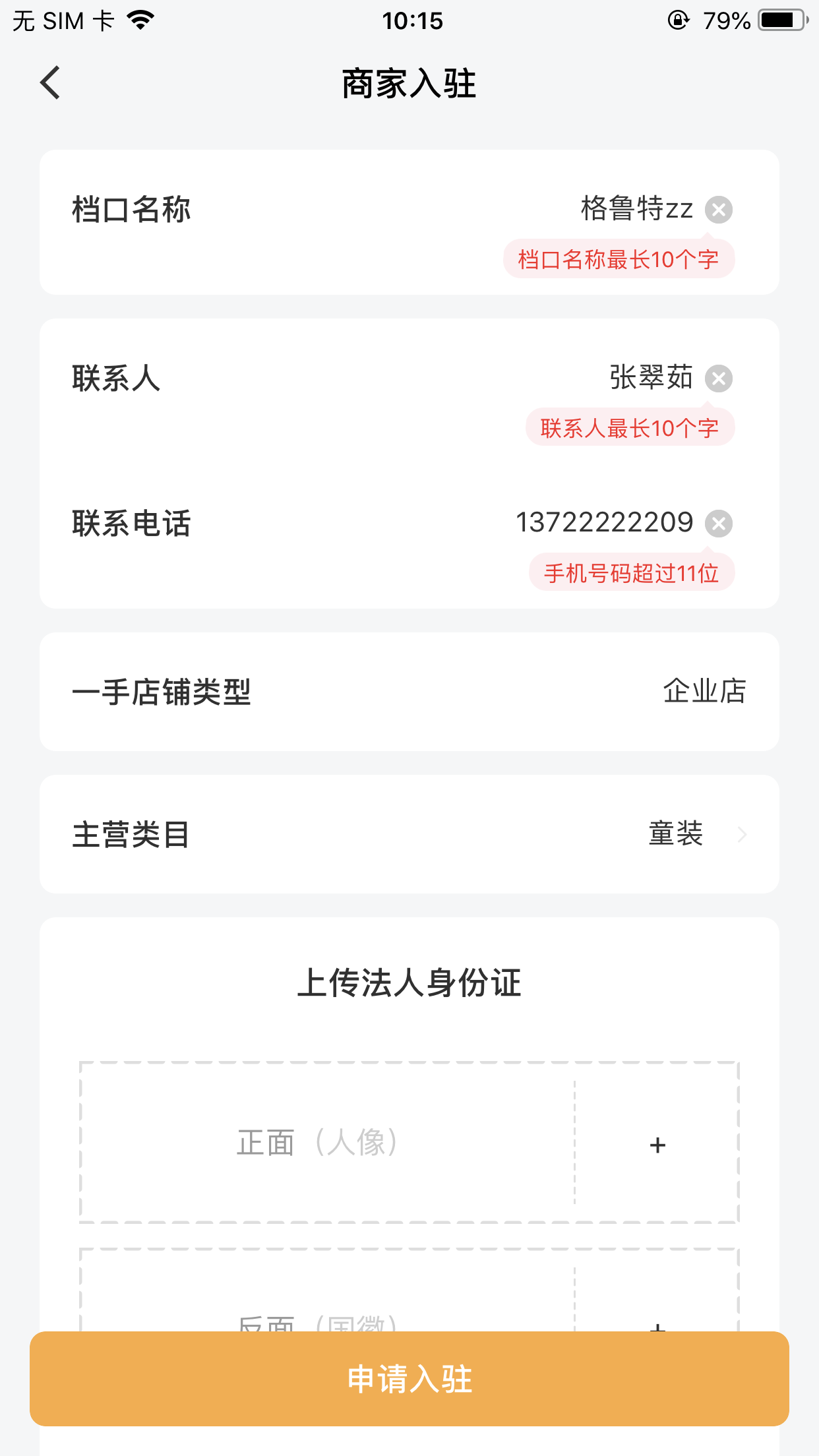819x1456 pixels.
Task: Go back from 商家入驻 page
Action: click(x=50, y=83)
